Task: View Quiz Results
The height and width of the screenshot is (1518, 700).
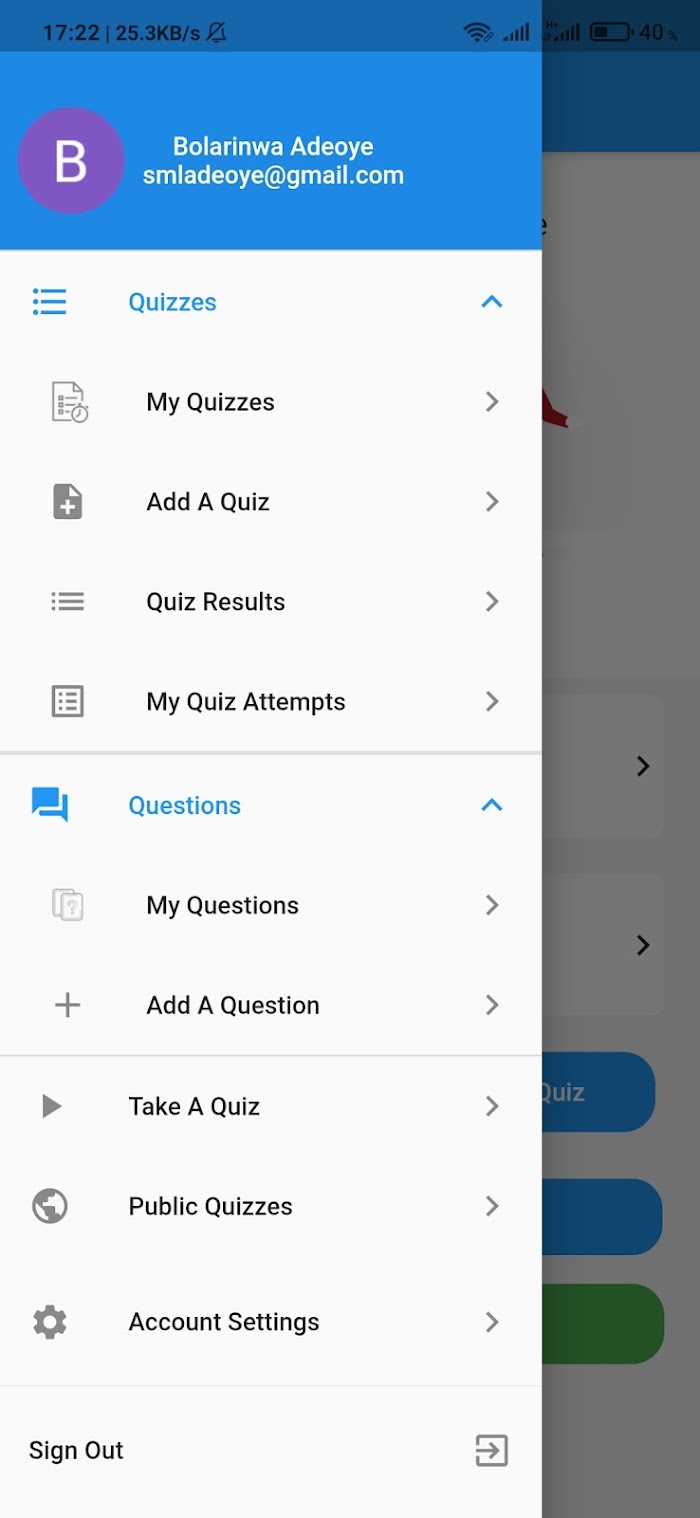Action: point(271,602)
